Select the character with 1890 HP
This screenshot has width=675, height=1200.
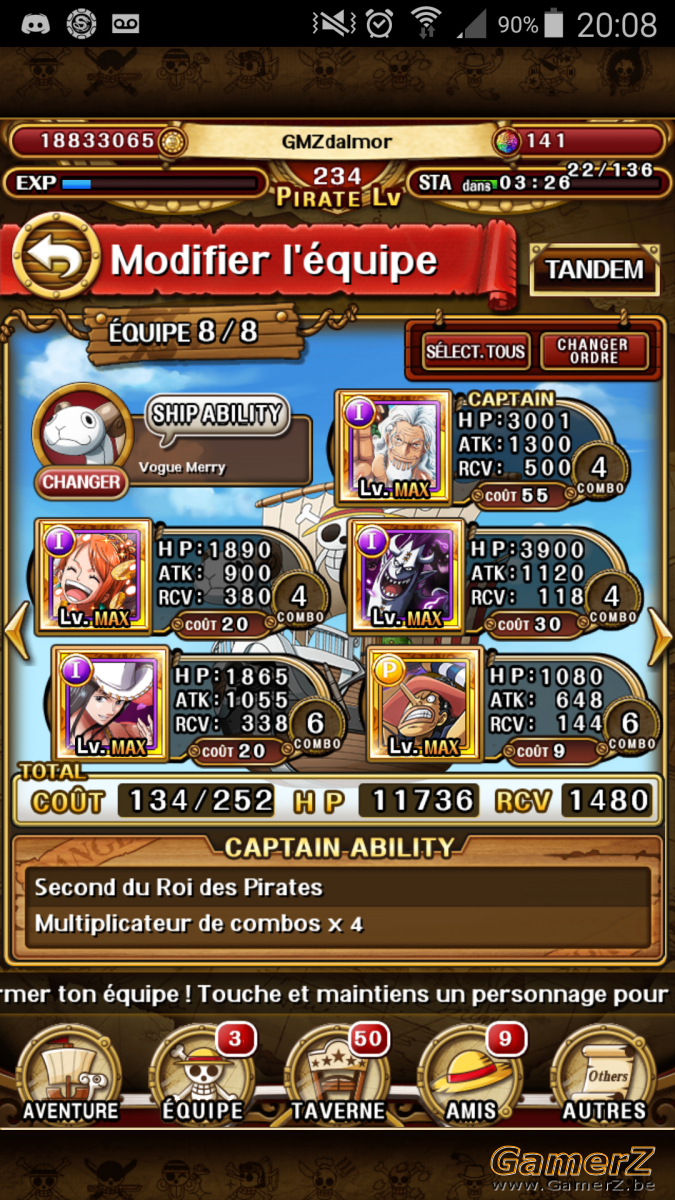[95, 575]
